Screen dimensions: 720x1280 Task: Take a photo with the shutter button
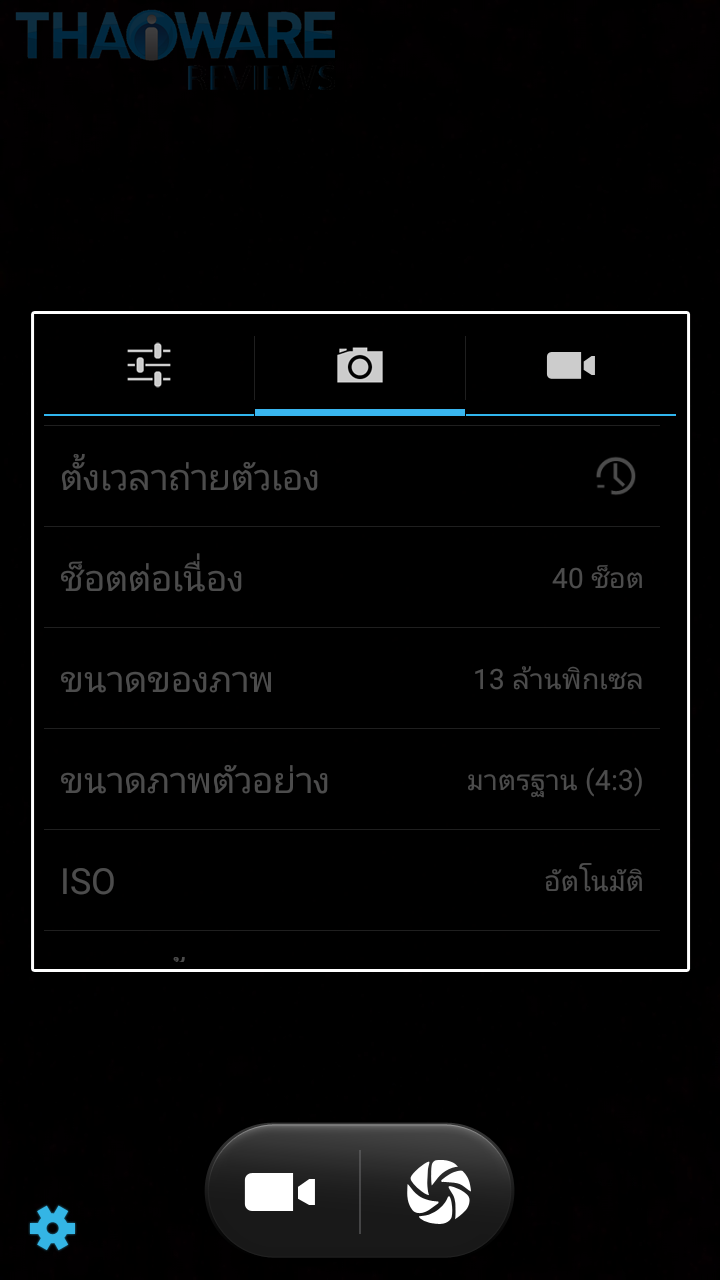click(439, 1192)
